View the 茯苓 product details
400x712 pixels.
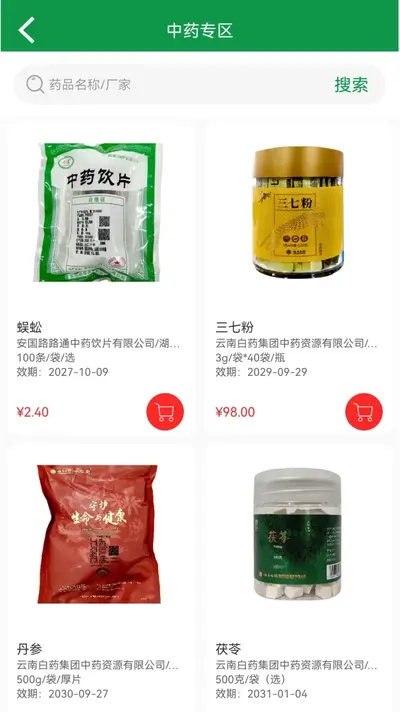(x=298, y=578)
